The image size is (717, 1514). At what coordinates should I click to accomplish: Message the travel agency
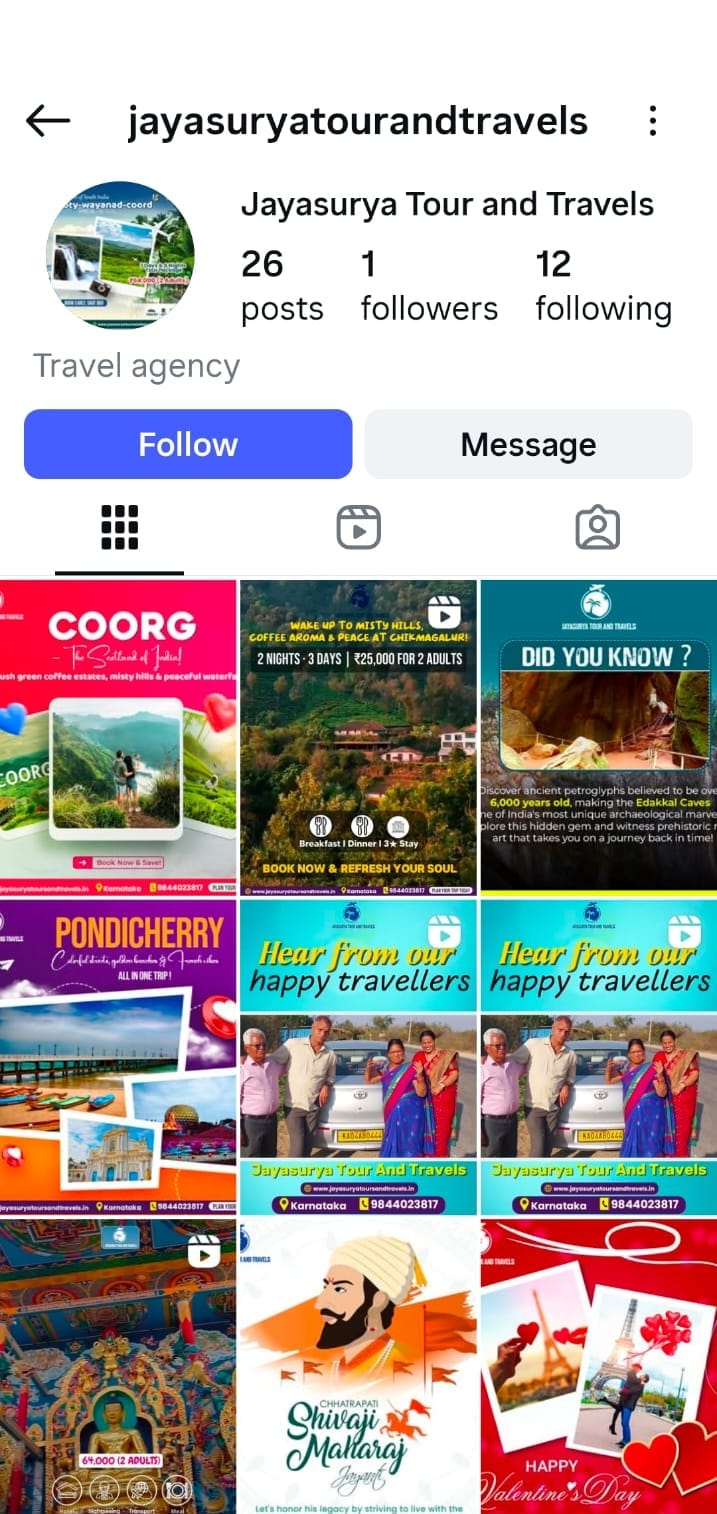(x=528, y=444)
